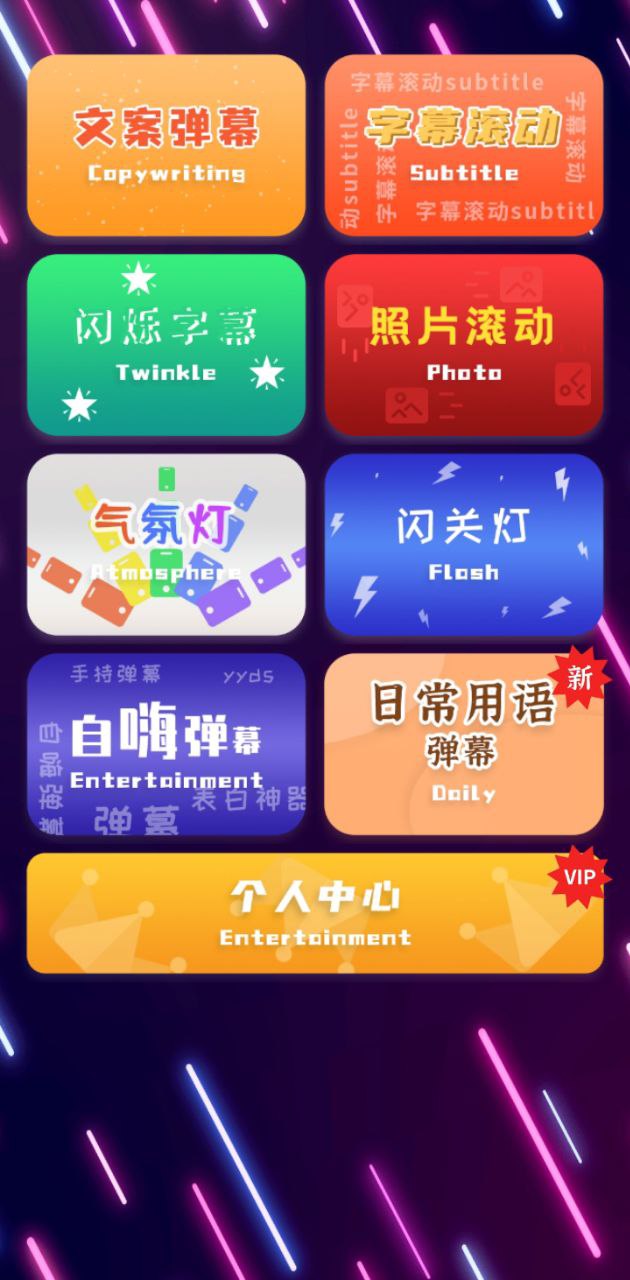Open the 自嗨弹幕 Entertainment card

(166, 744)
